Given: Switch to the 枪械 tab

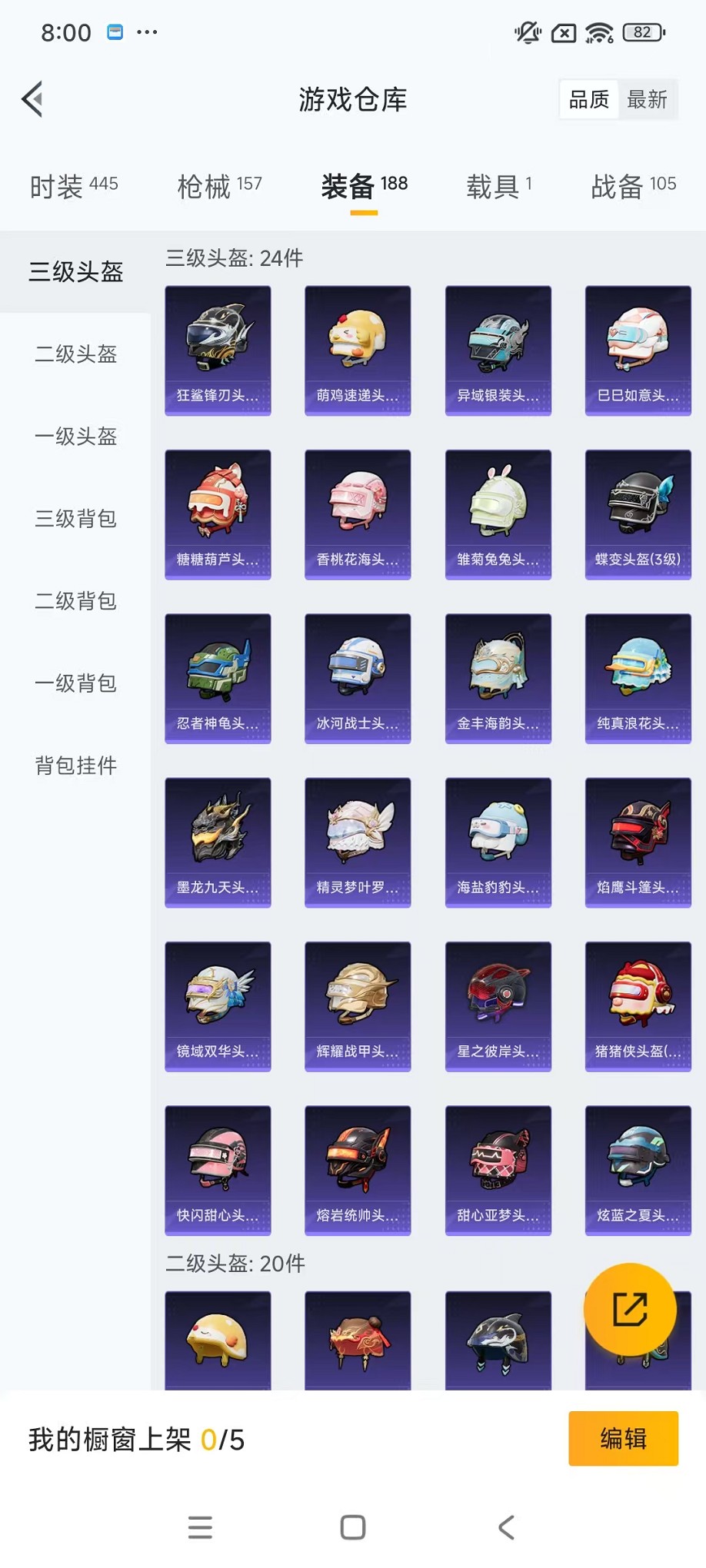Looking at the screenshot, I should coord(219,185).
